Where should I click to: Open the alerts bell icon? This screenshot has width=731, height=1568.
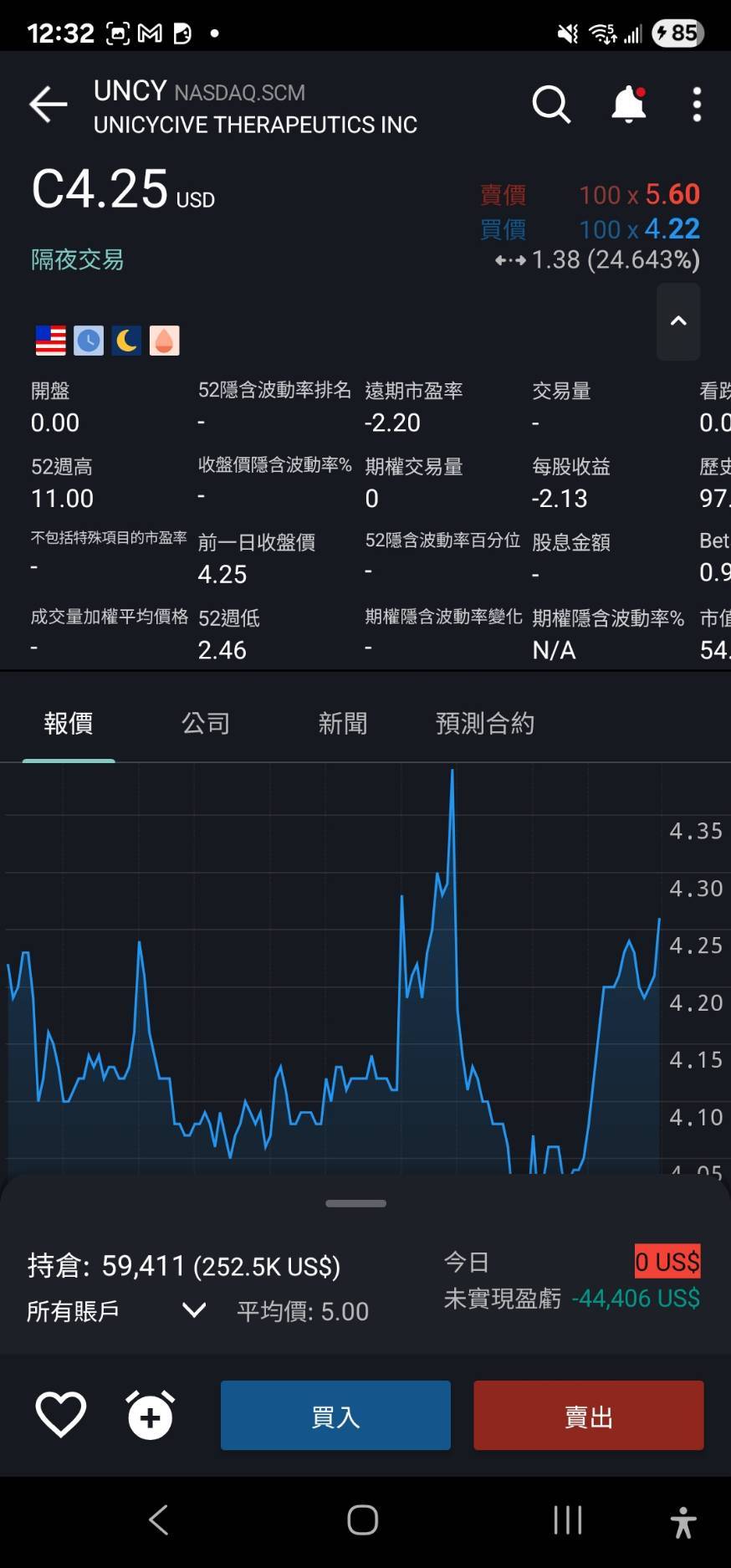[x=628, y=105]
